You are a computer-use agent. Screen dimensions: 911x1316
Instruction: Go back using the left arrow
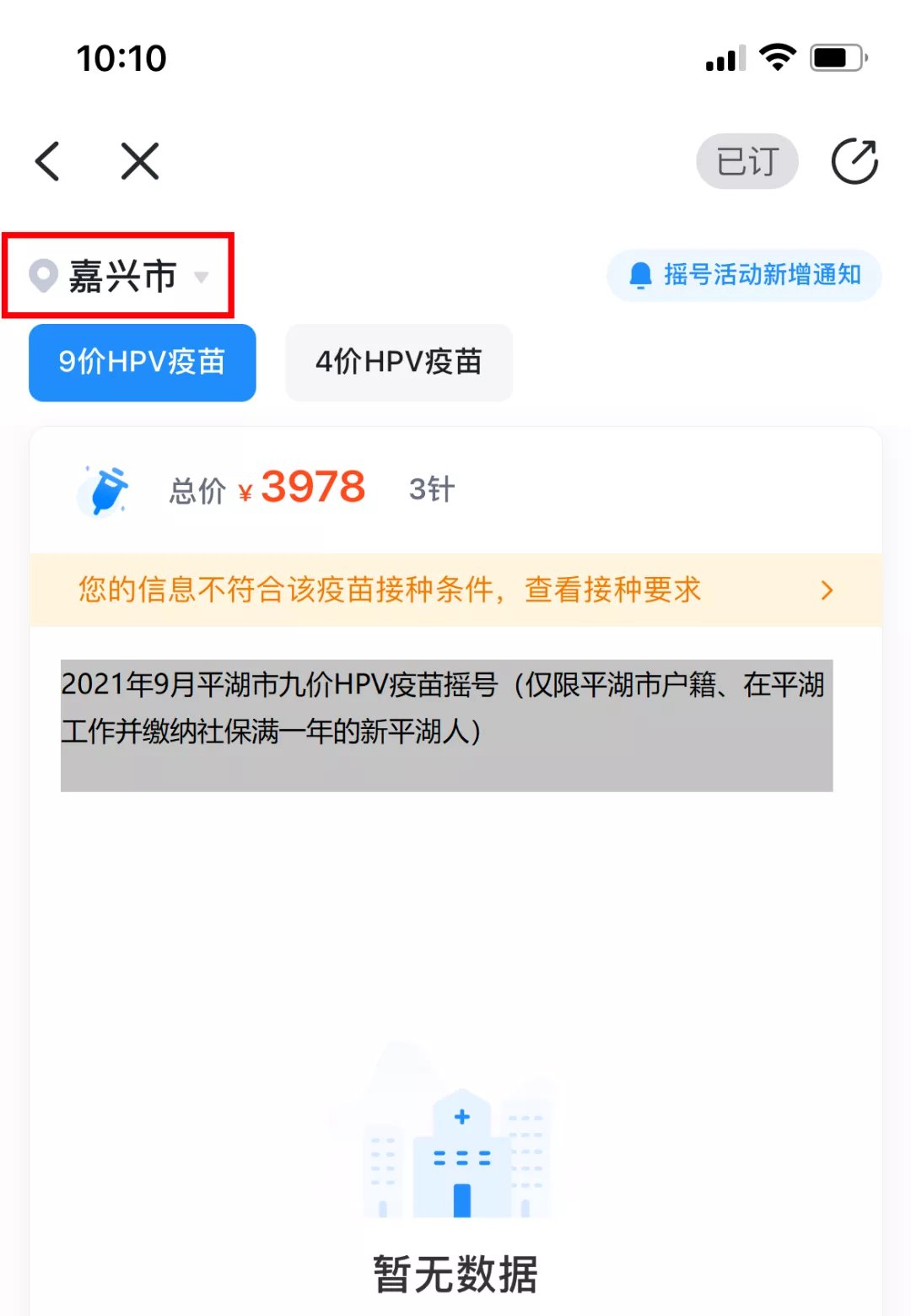[x=48, y=160]
